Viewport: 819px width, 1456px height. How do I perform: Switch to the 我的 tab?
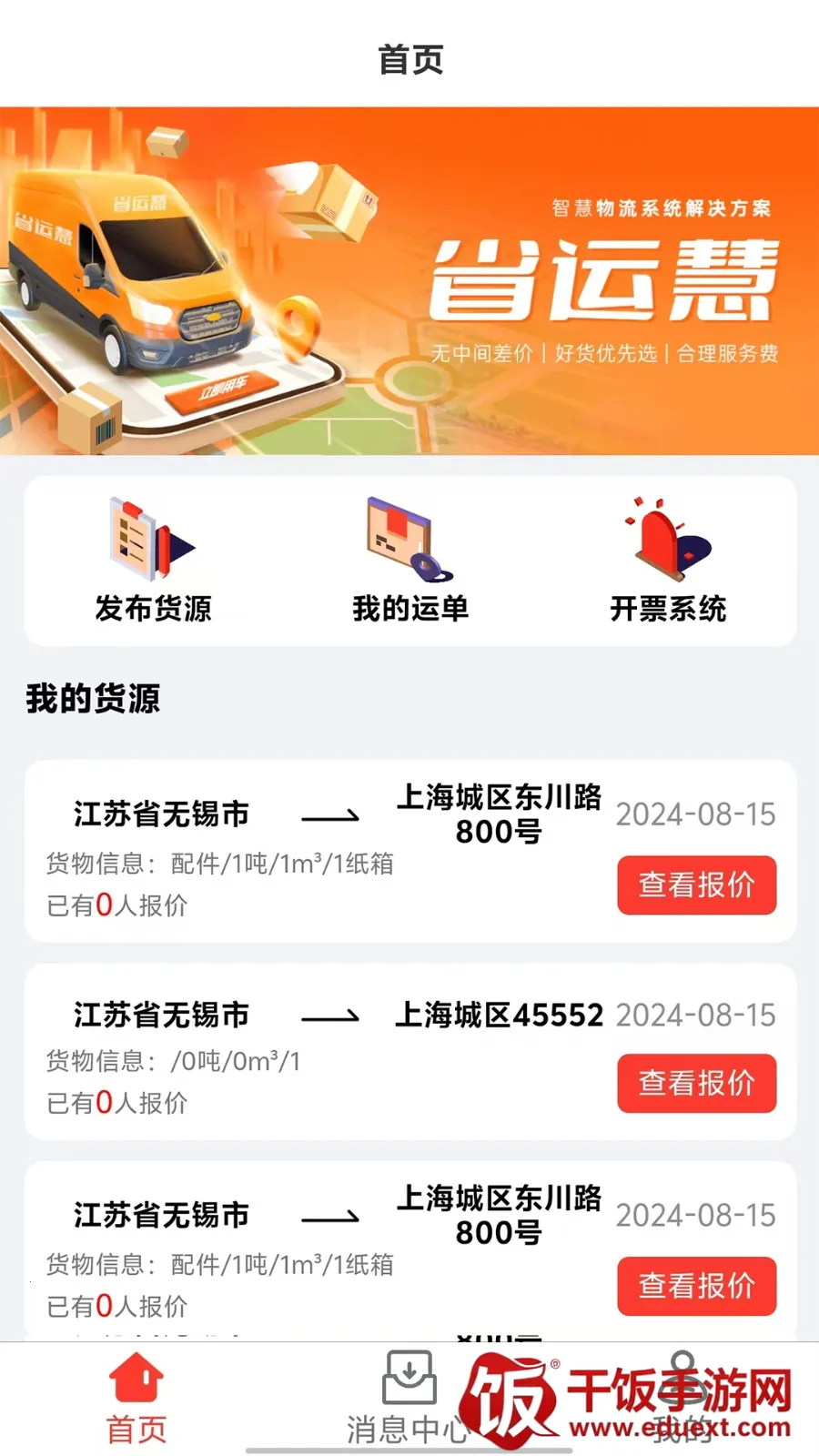[x=682, y=1397]
